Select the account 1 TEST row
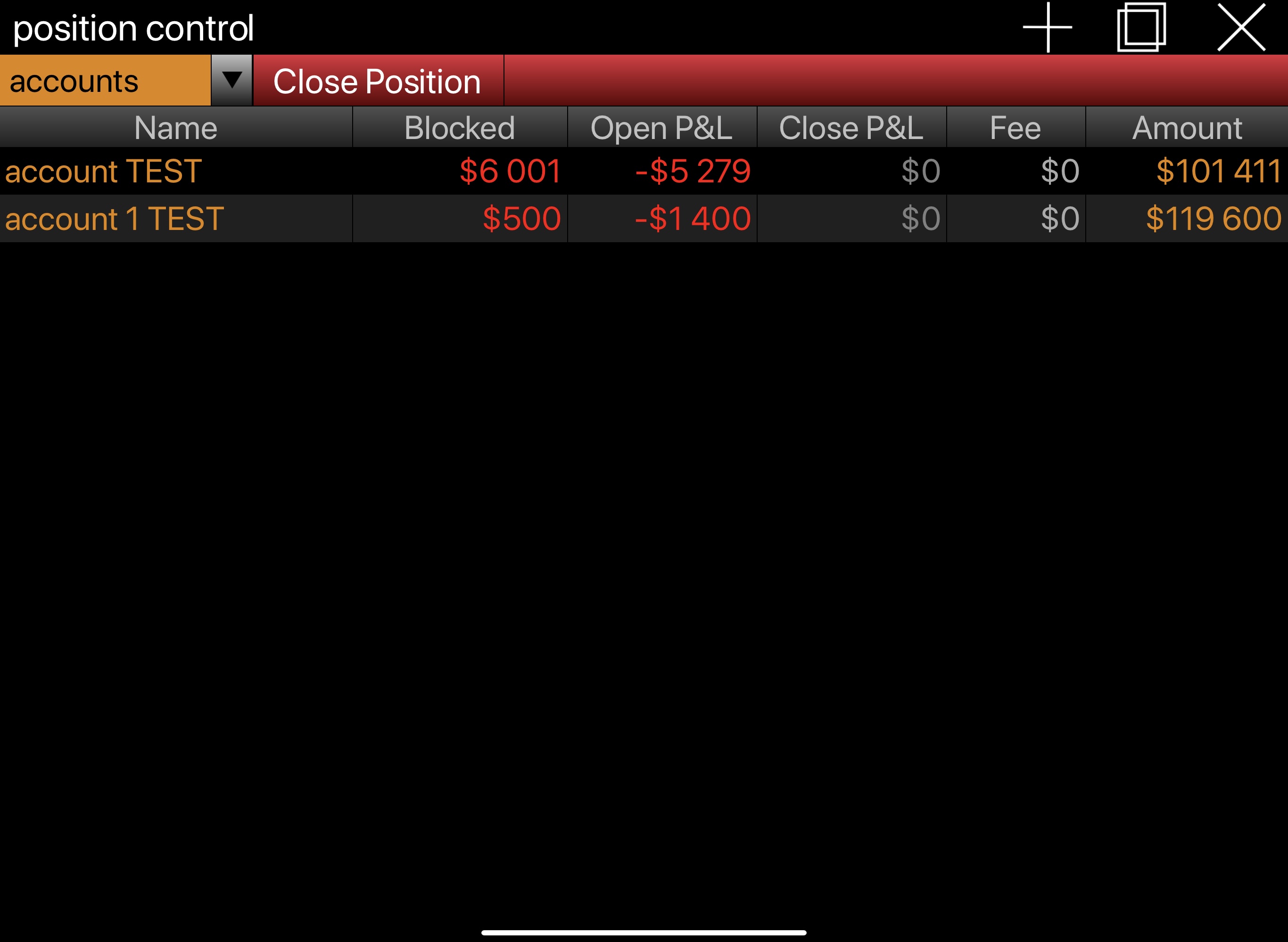 tap(115, 219)
